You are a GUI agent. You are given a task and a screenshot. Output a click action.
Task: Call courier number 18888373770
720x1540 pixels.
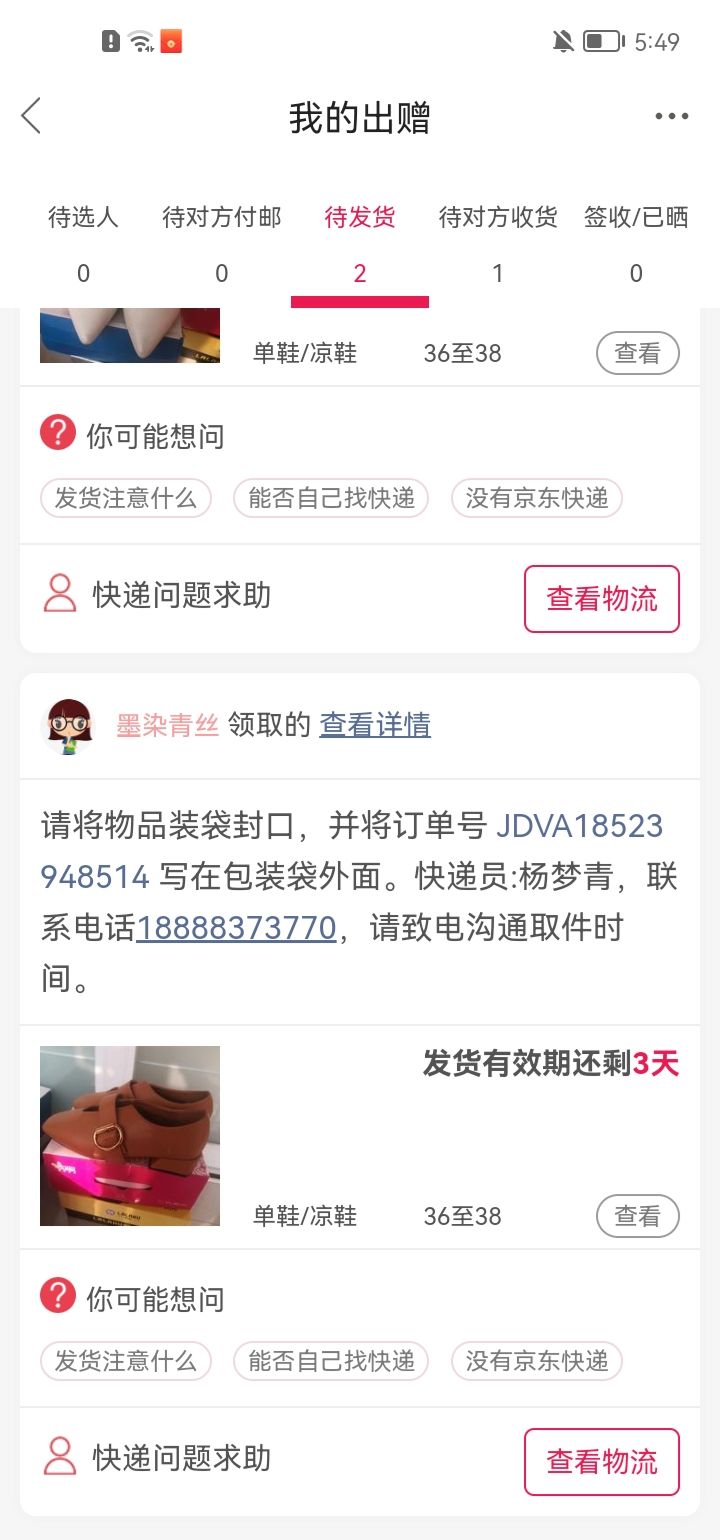(236, 927)
